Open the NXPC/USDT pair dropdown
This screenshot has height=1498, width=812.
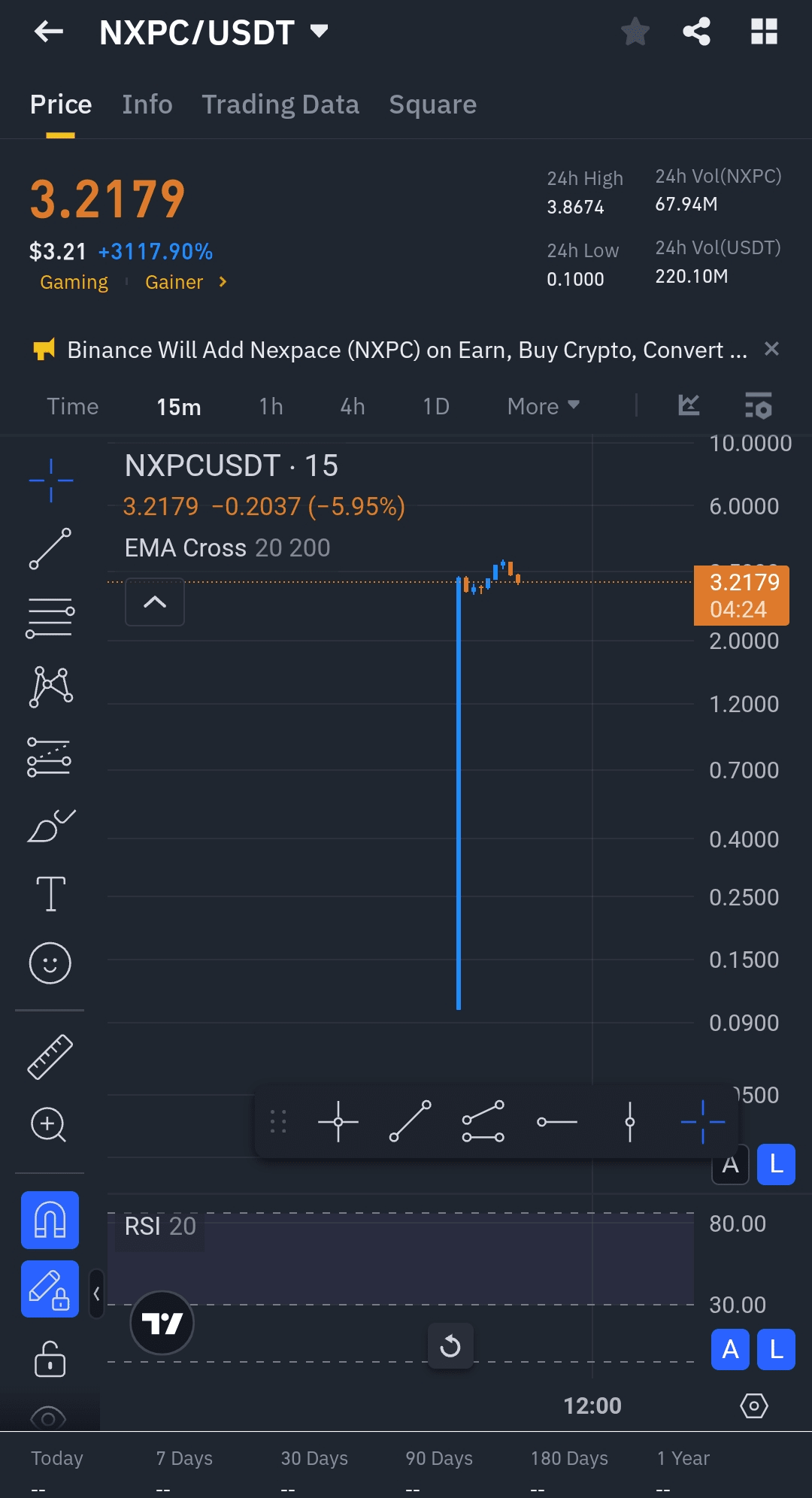pyautogui.click(x=319, y=32)
